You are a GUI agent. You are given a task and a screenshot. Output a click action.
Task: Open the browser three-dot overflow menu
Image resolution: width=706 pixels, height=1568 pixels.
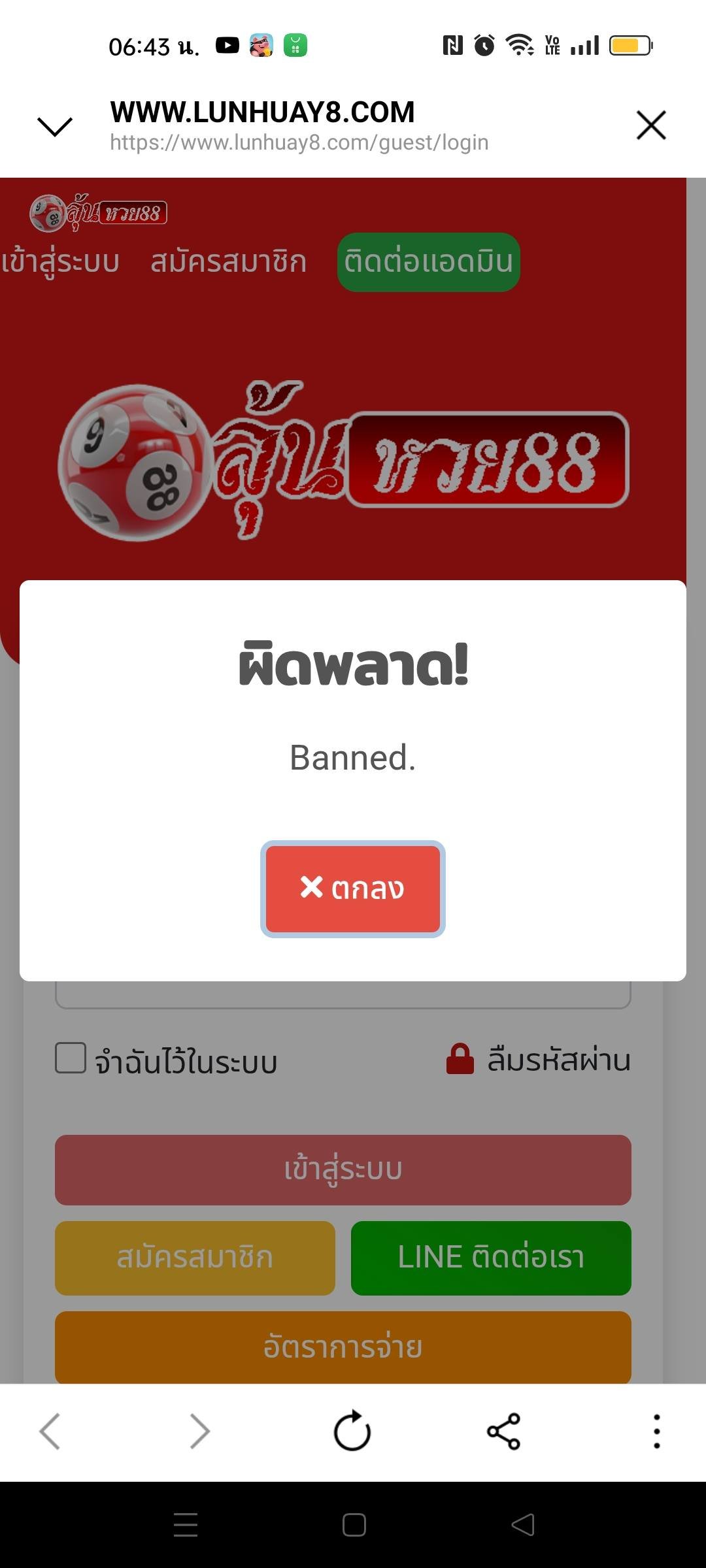click(656, 1431)
